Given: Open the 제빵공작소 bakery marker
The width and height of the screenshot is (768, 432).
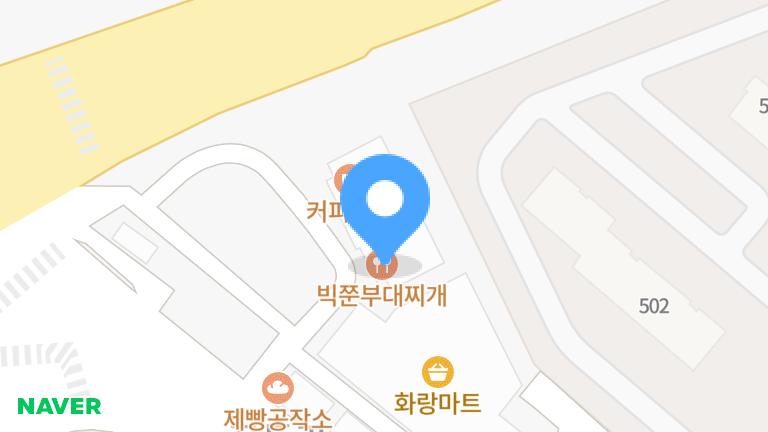Looking at the screenshot, I should pyautogui.click(x=277, y=387).
